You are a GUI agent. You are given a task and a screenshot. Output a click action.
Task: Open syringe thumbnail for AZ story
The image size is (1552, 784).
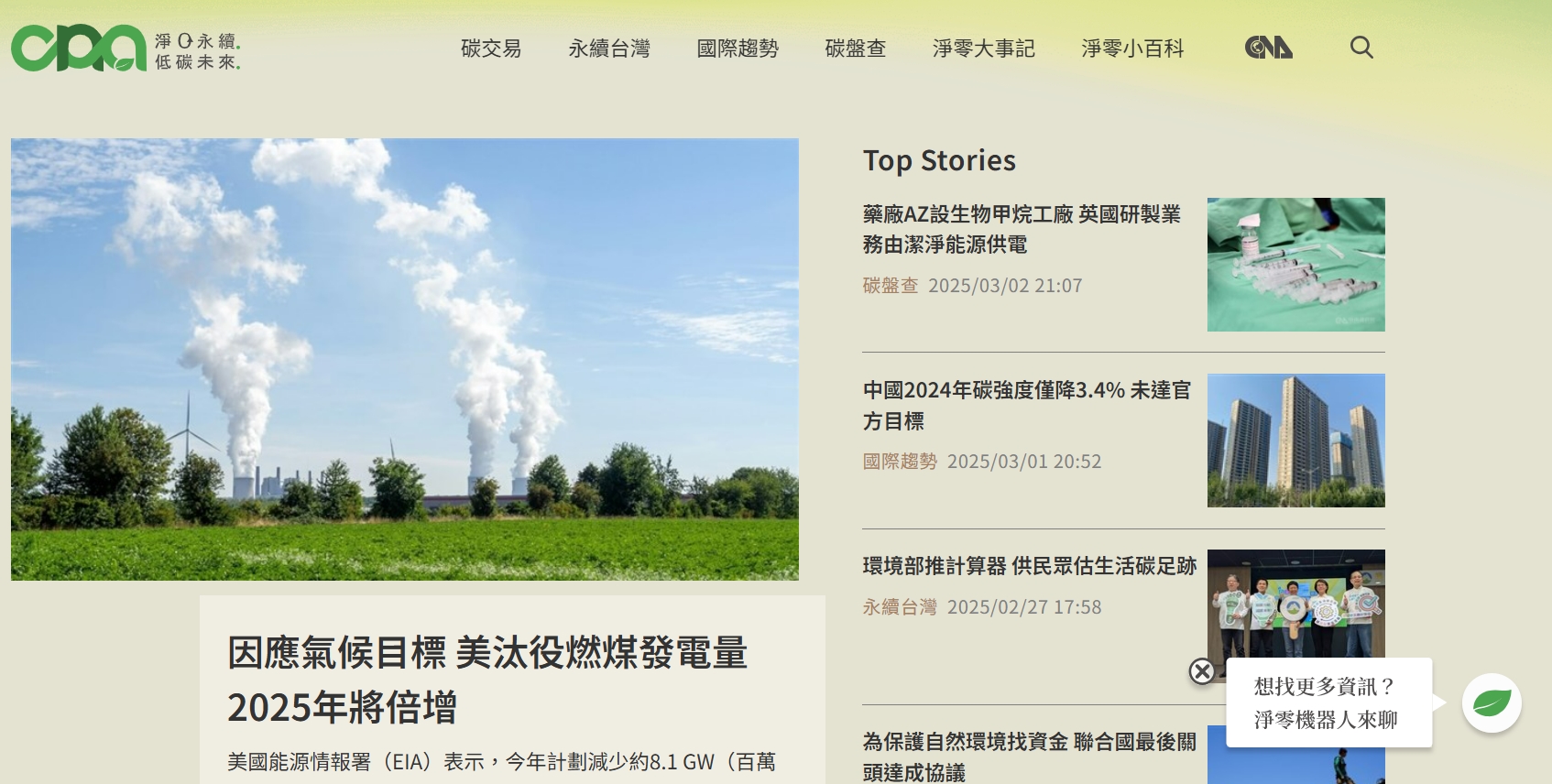click(x=1295, y=265)
